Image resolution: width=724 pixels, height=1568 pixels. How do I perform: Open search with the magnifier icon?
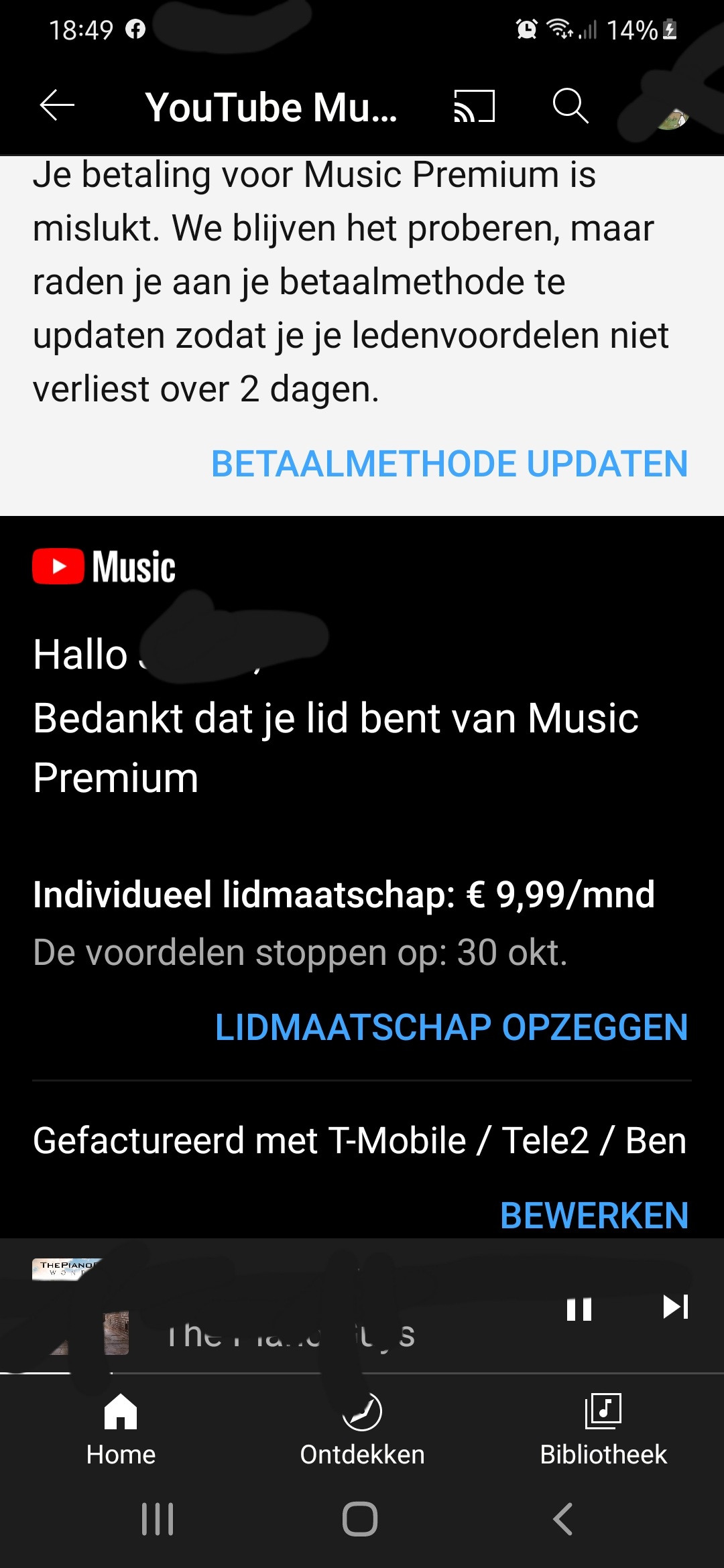click(x=570, y=106)
